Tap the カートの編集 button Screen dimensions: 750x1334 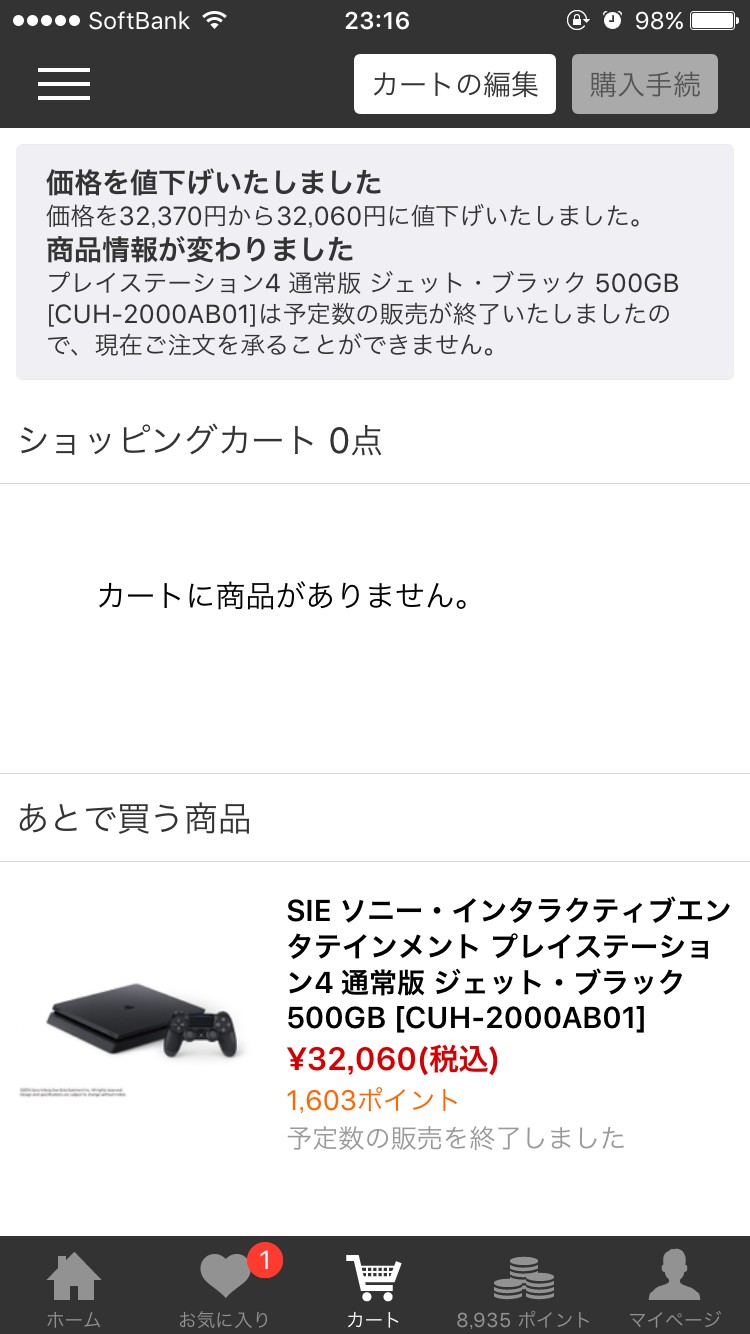[455, 84]
